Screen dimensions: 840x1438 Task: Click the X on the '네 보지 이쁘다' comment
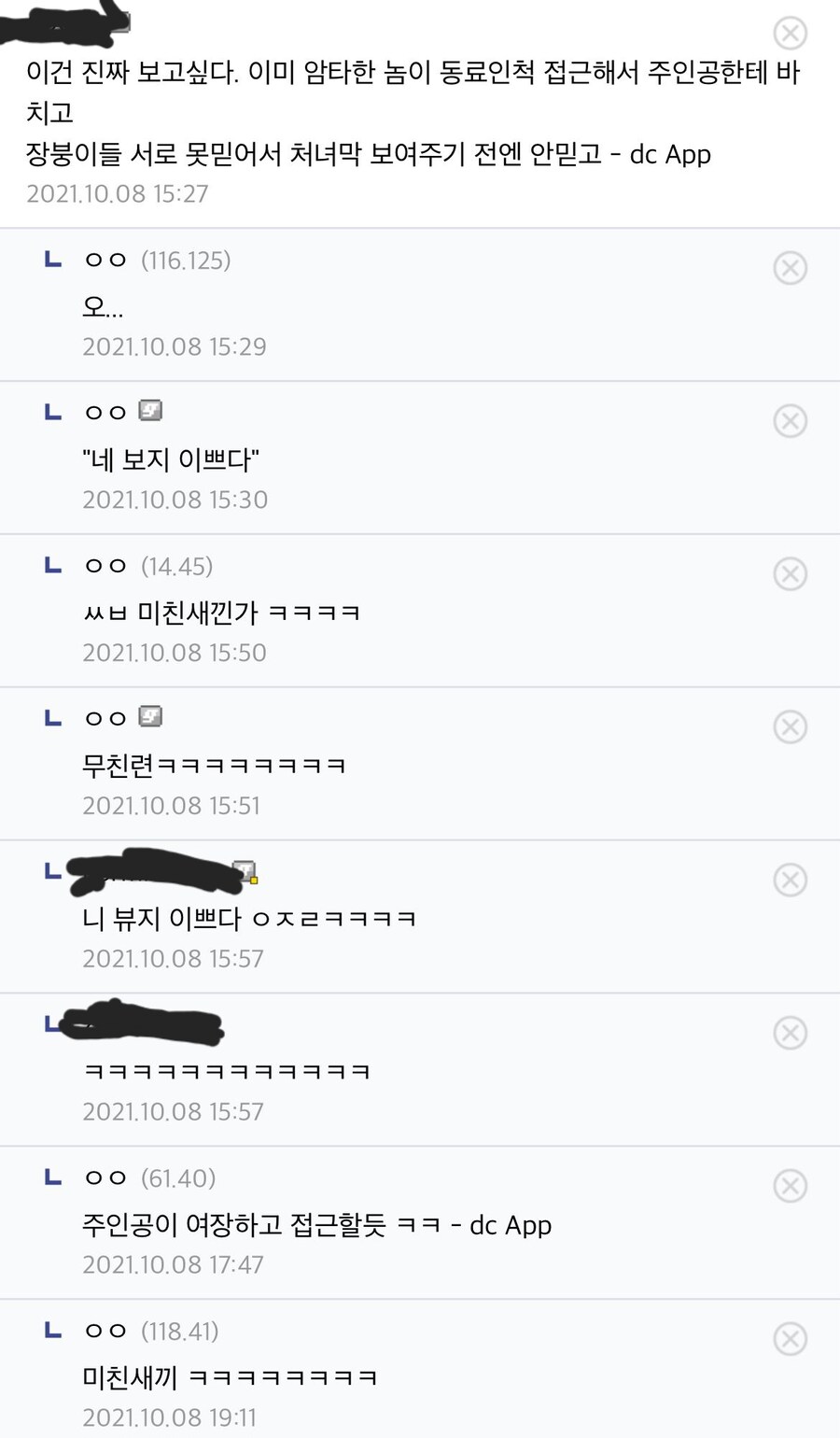click(790, 420)
